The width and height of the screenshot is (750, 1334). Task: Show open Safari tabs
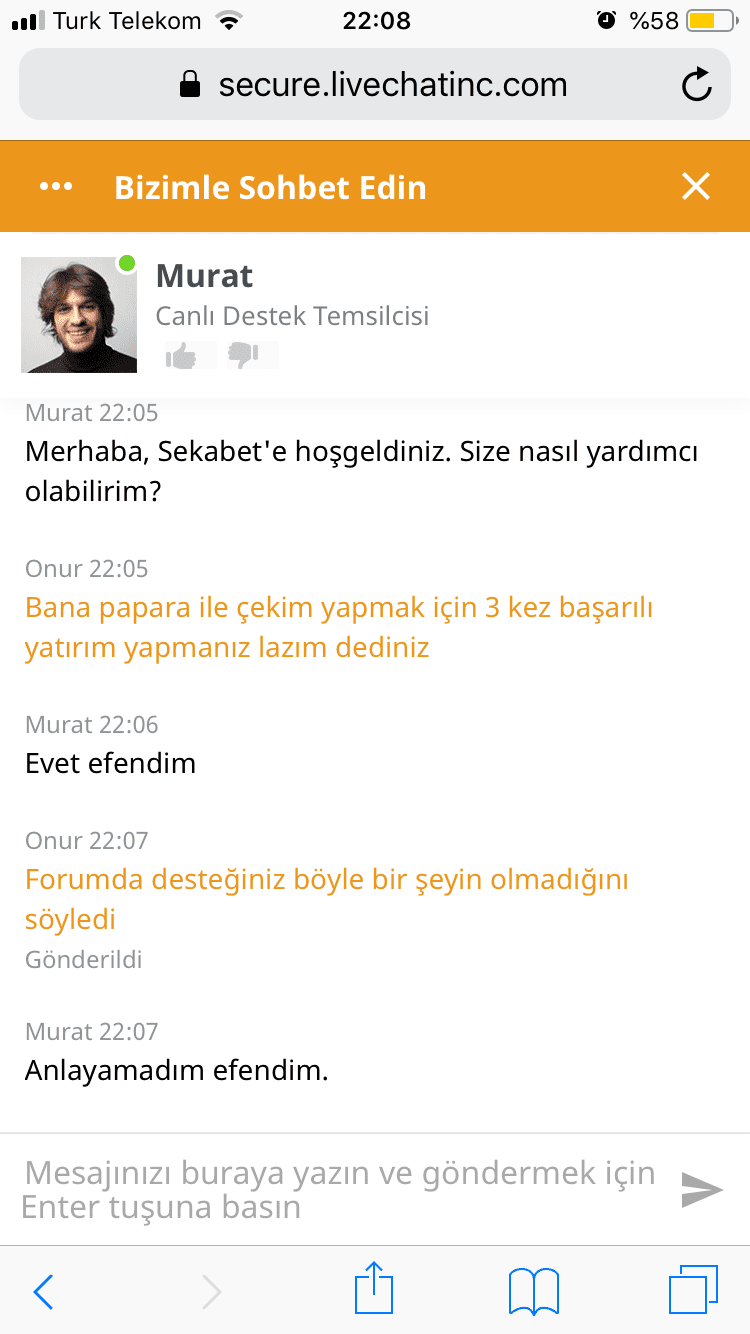693,1290
